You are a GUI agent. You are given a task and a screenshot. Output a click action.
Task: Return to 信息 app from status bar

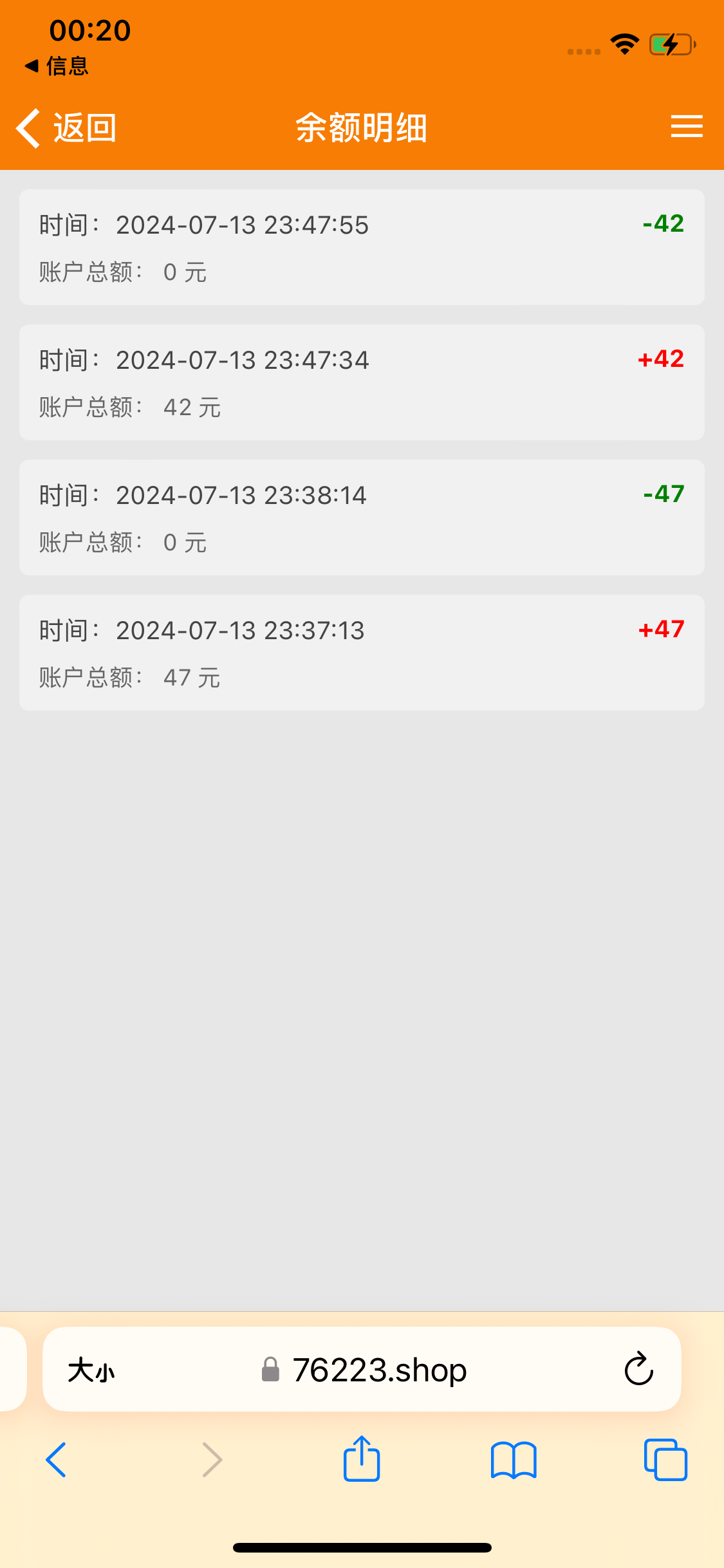coord(57,66)
